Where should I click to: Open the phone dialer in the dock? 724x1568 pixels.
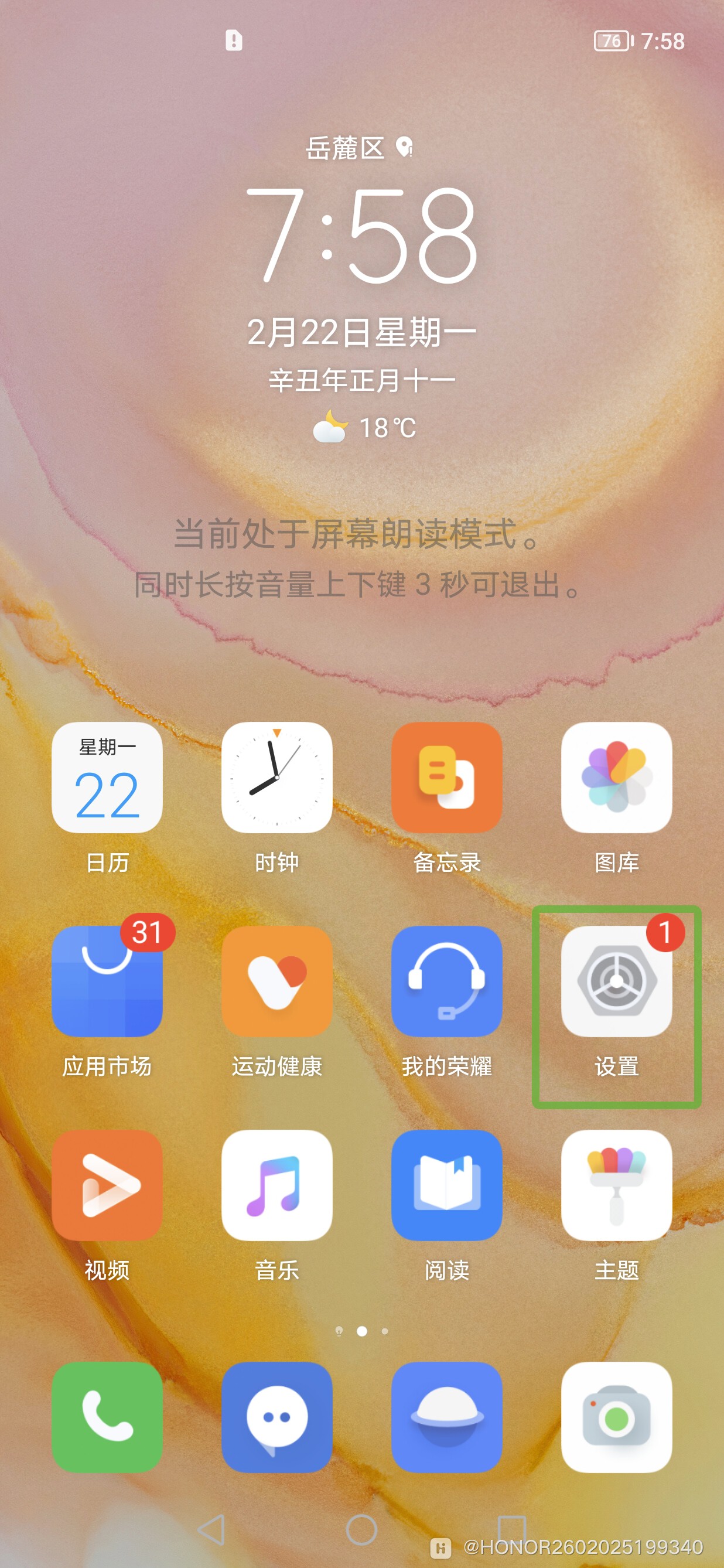click(107, 1417)
